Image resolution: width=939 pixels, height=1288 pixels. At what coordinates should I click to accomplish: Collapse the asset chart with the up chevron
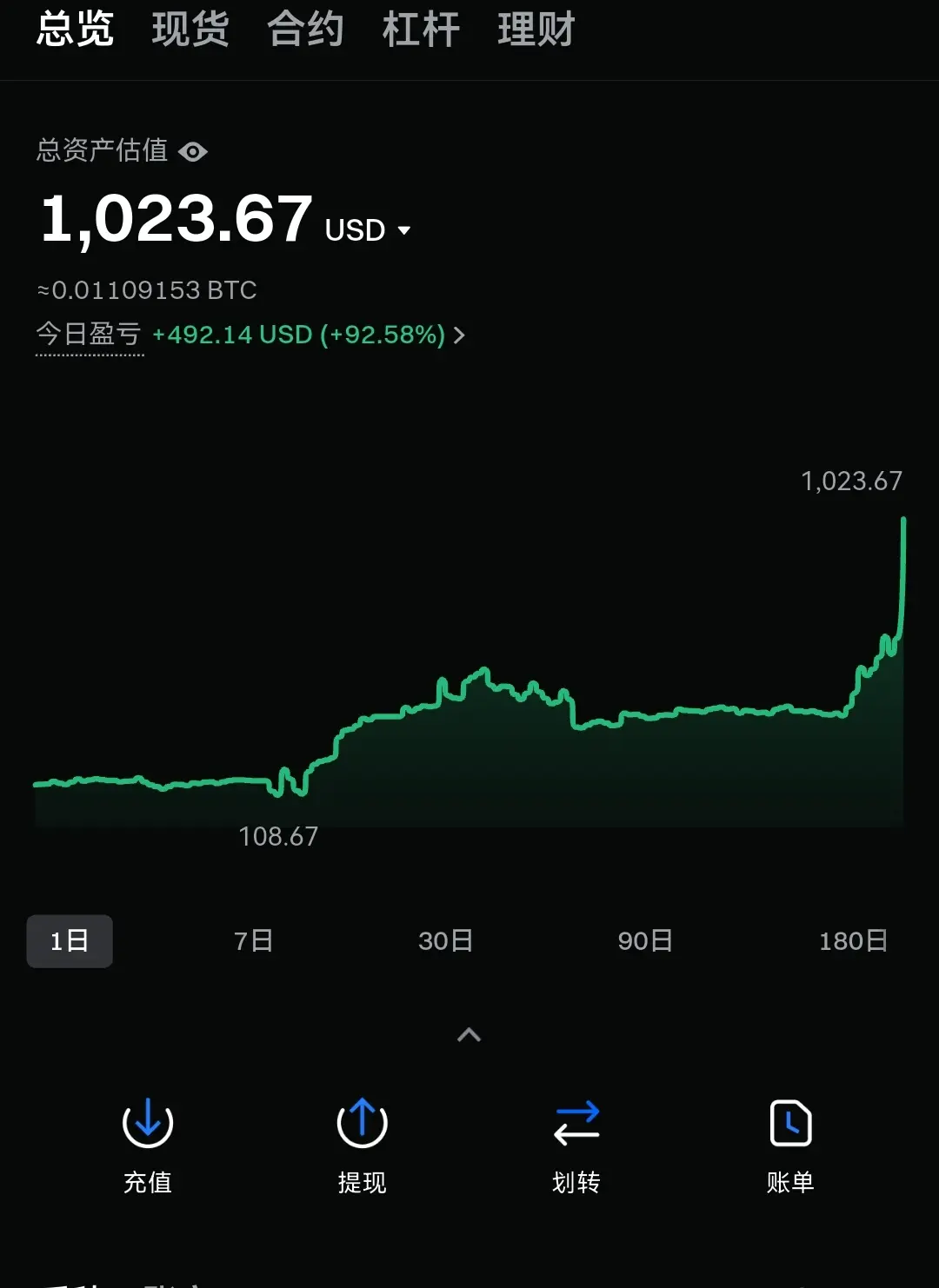click(x=469, y=1035)
